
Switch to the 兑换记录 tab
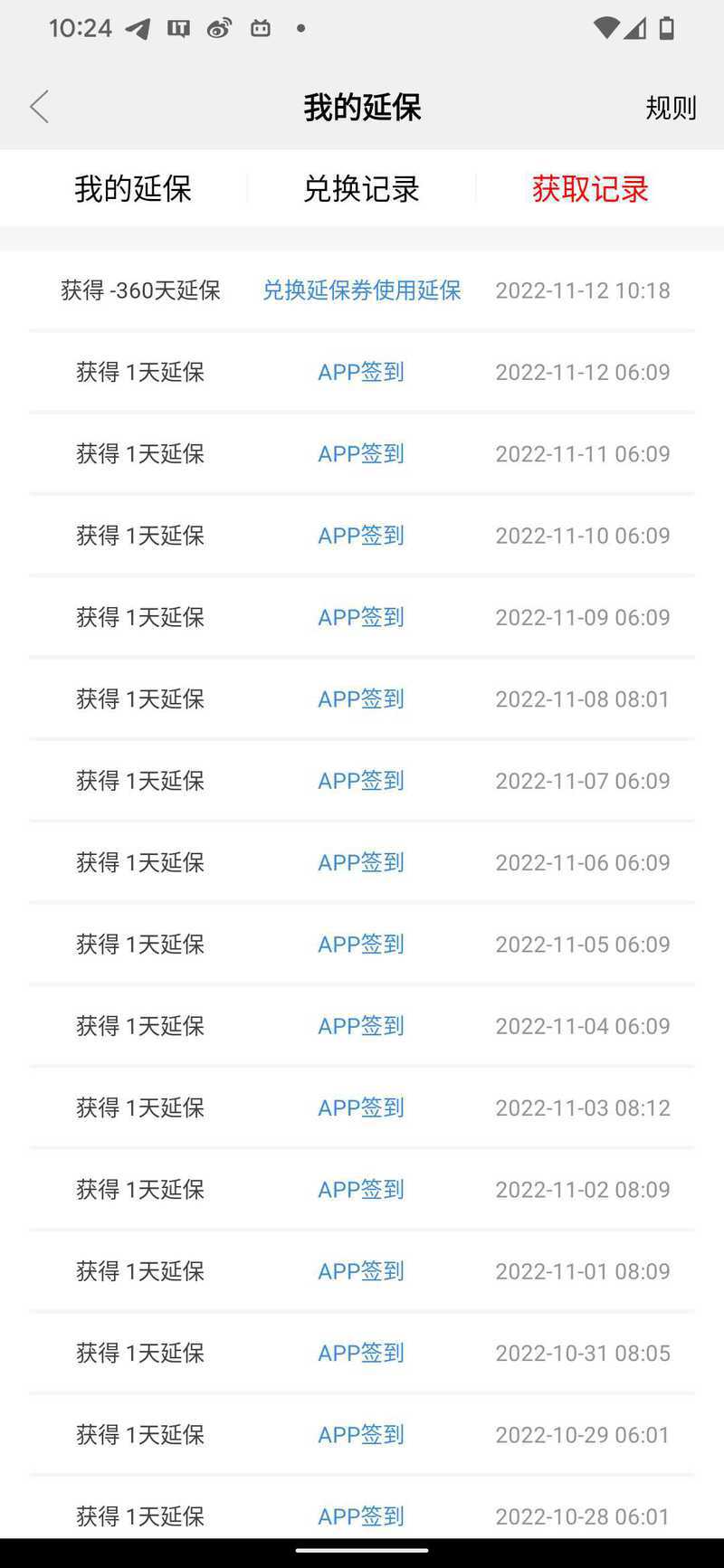(361, 189)
